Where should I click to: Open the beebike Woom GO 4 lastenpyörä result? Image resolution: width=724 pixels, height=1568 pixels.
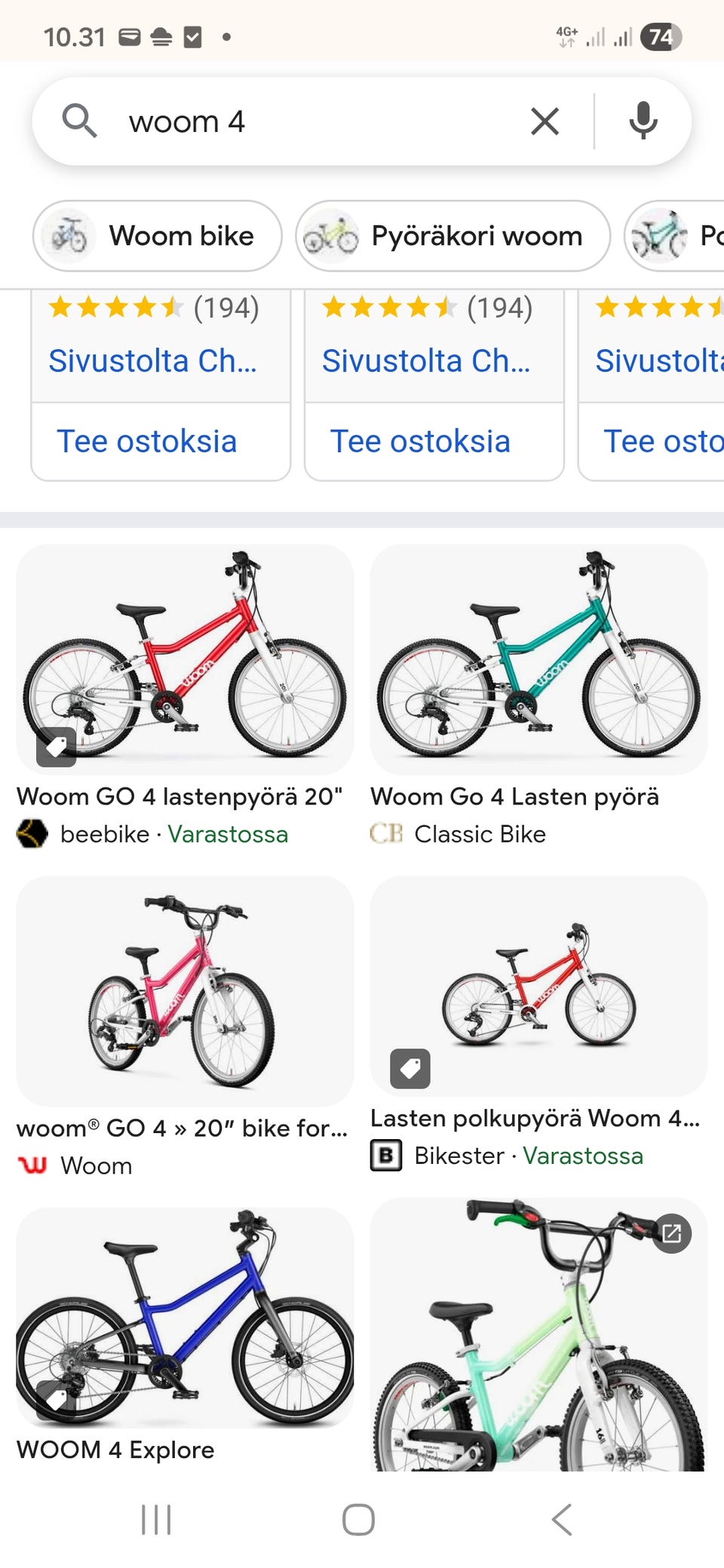point(185,660)
